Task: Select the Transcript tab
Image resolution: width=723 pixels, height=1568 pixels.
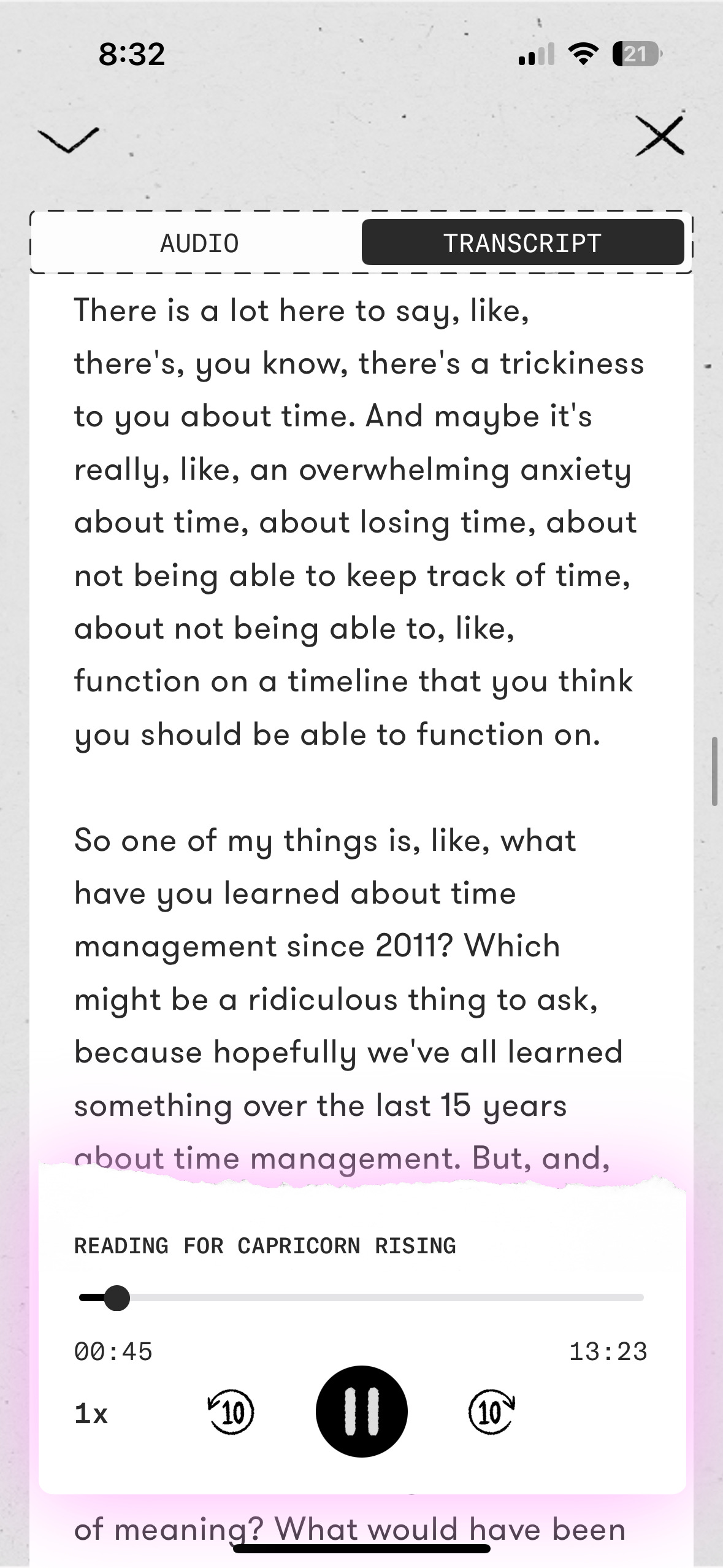Action: click(522, 243)
